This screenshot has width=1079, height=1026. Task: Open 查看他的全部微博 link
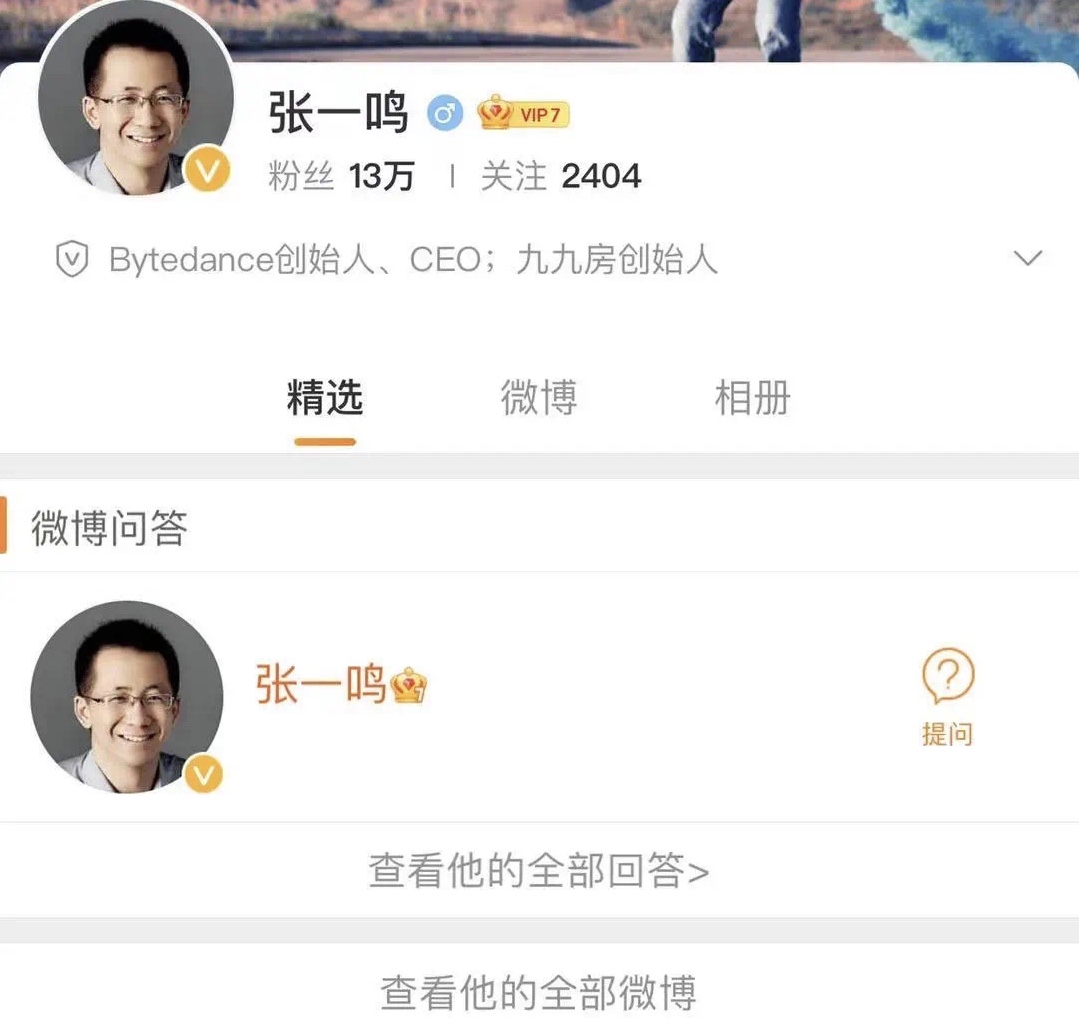(x=539, y=992)
